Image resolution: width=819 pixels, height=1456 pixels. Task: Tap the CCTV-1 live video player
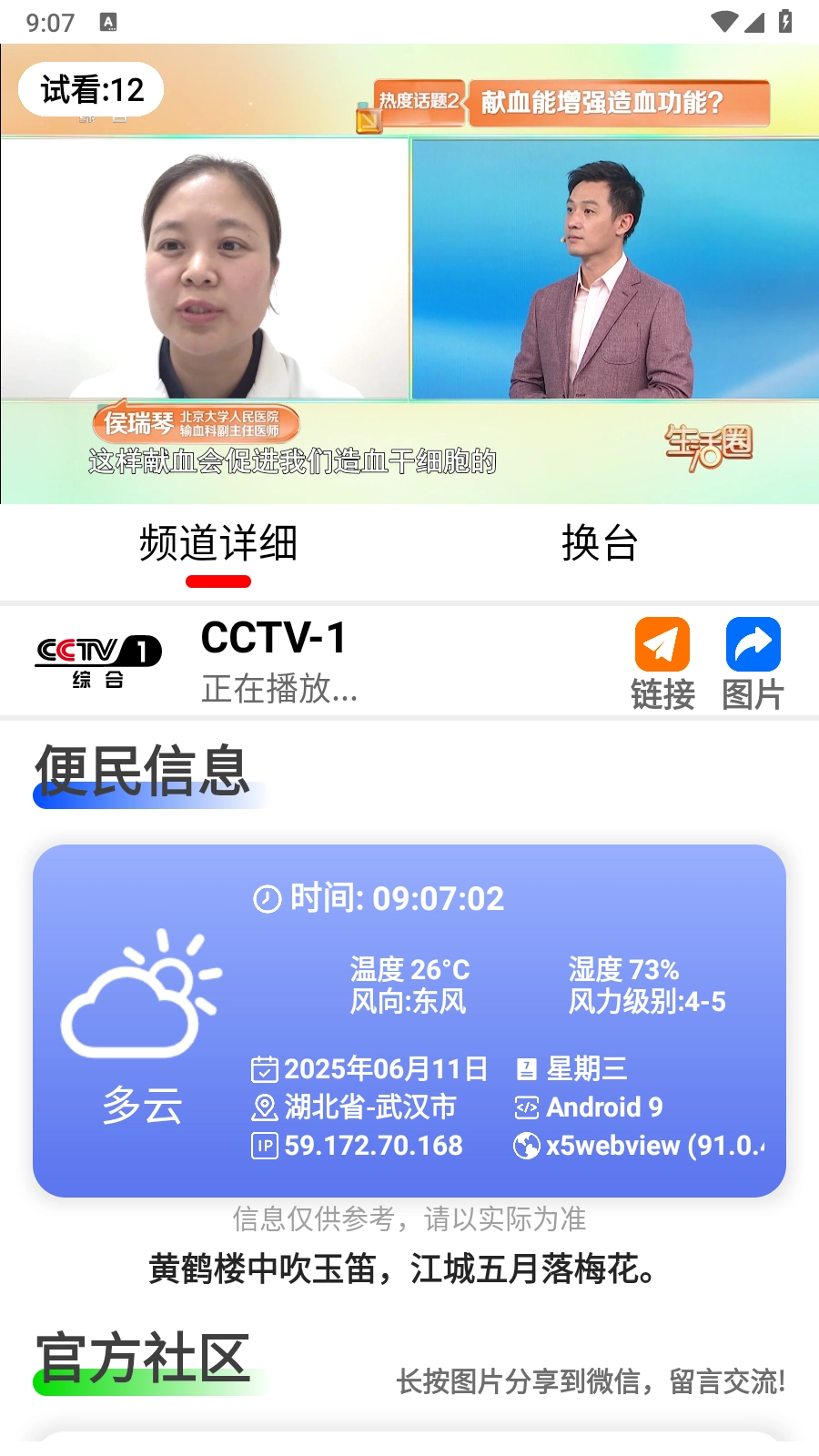409,273
